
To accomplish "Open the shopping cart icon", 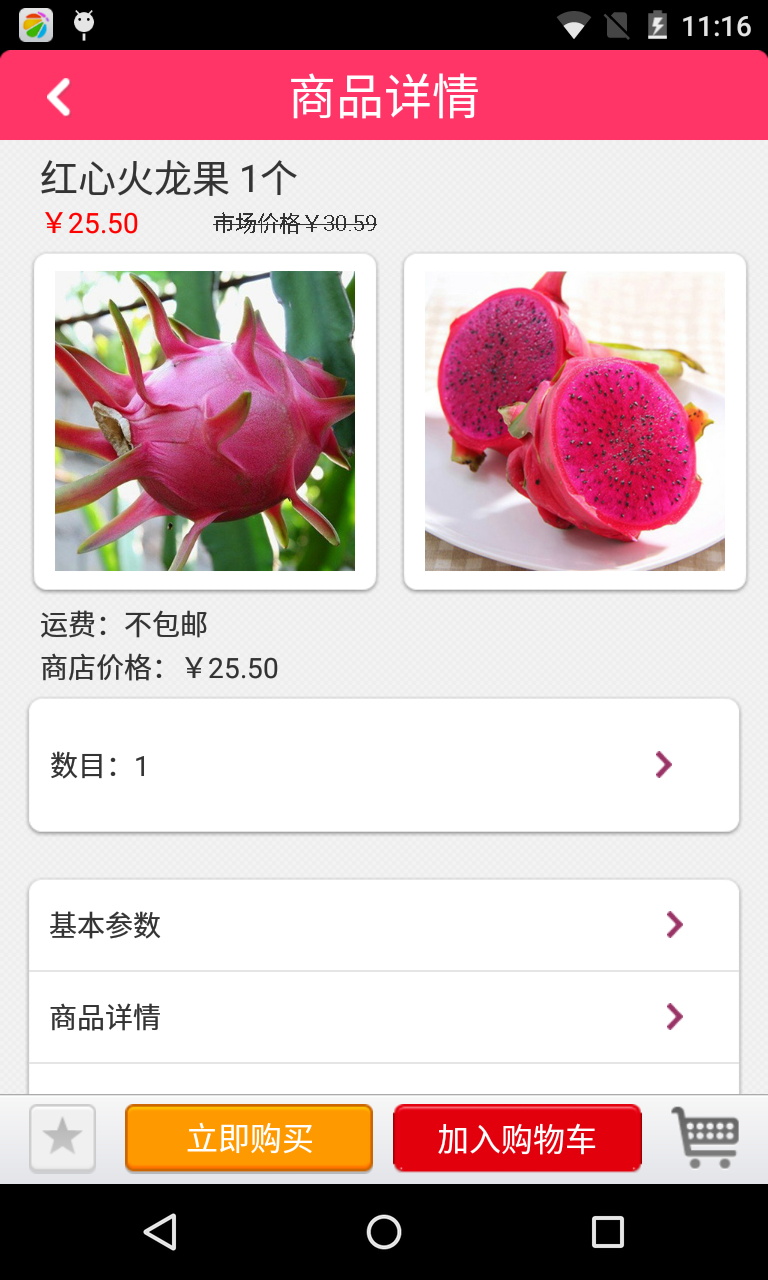I will pos(705,1137).
